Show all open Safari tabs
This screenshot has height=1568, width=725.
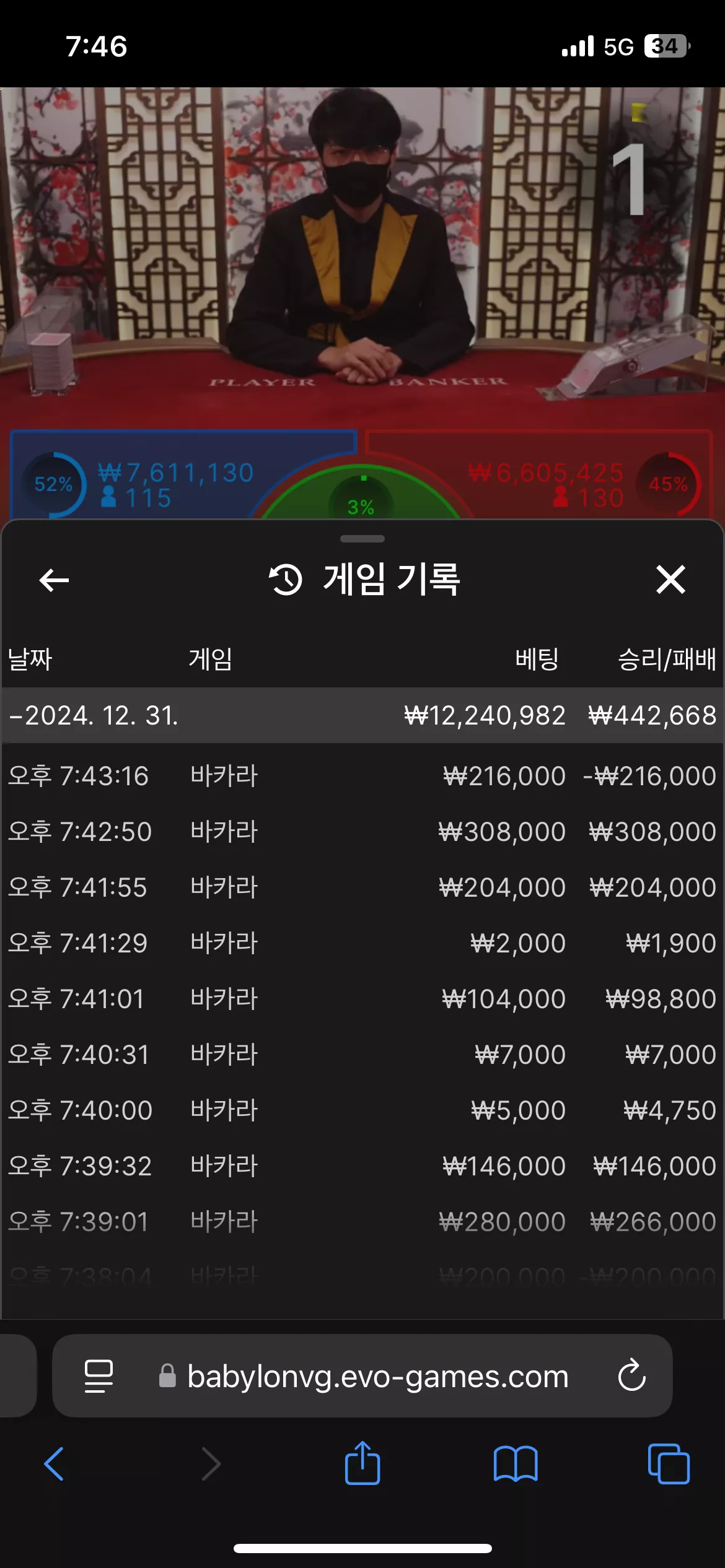point(669,1464)
